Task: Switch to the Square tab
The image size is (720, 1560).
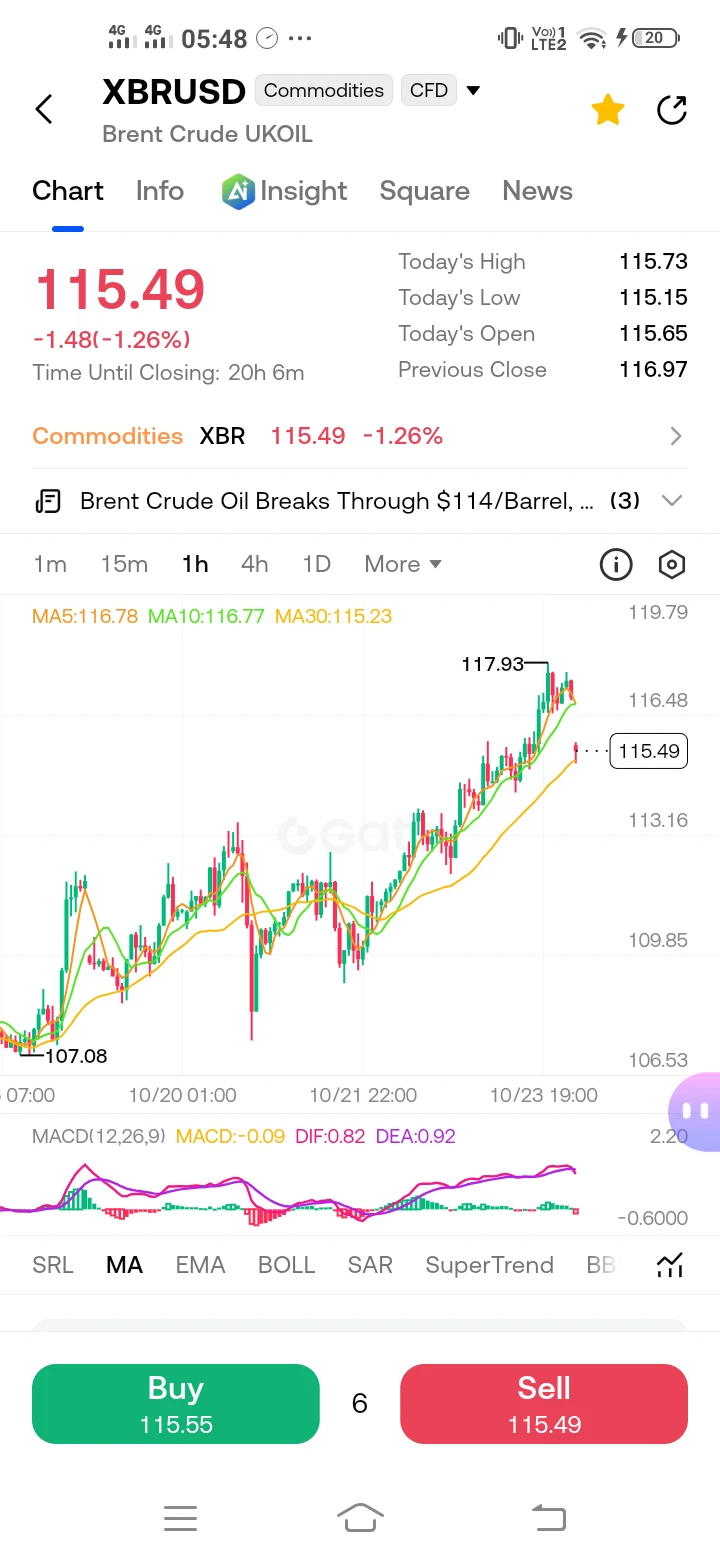Action: tap(424, 191)
